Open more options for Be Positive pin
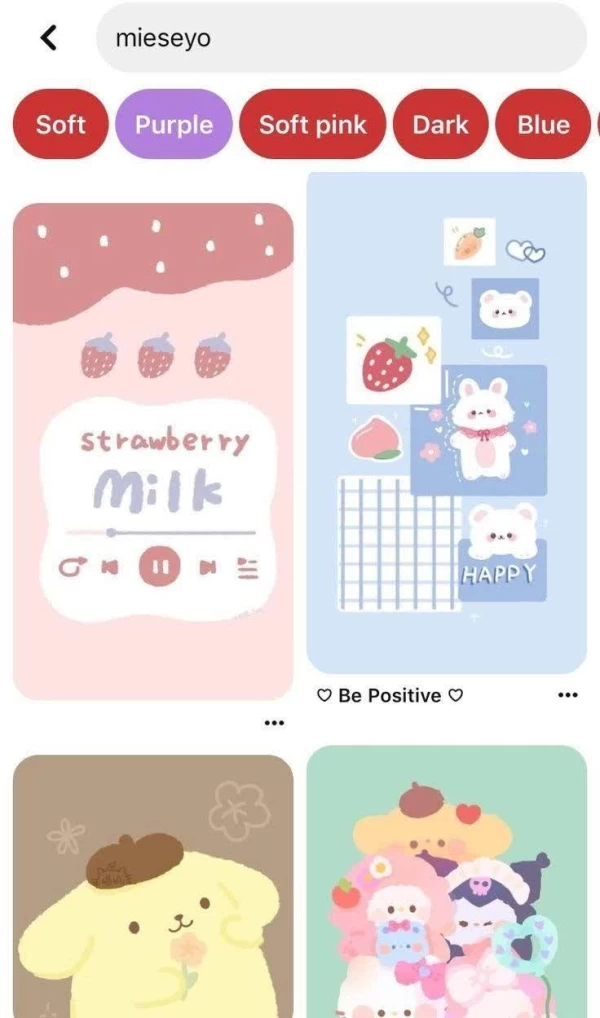The width and height of the screenshot is (600, 1018). [568, 696]
